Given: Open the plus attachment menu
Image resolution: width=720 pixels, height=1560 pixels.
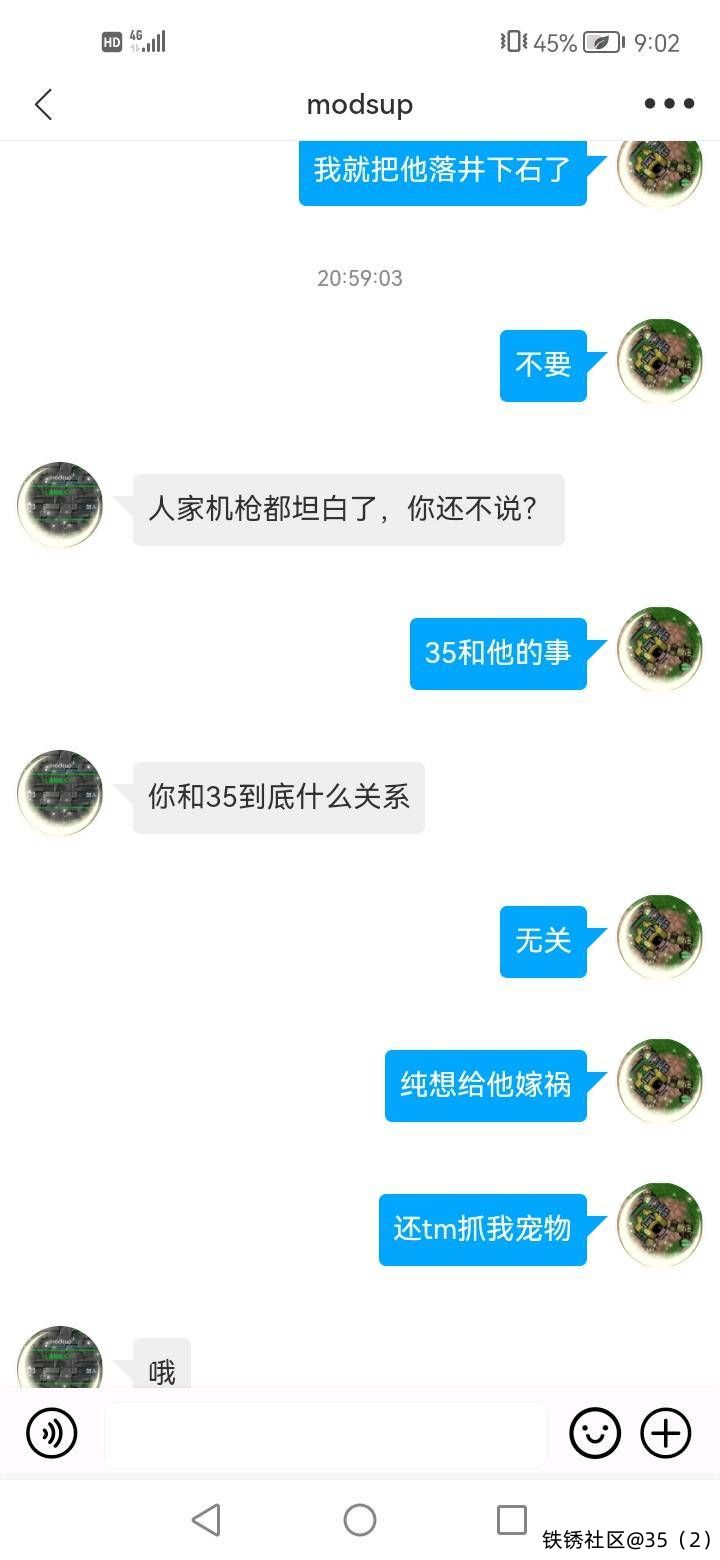Looking at the screenshot, I should (666, 1434).
